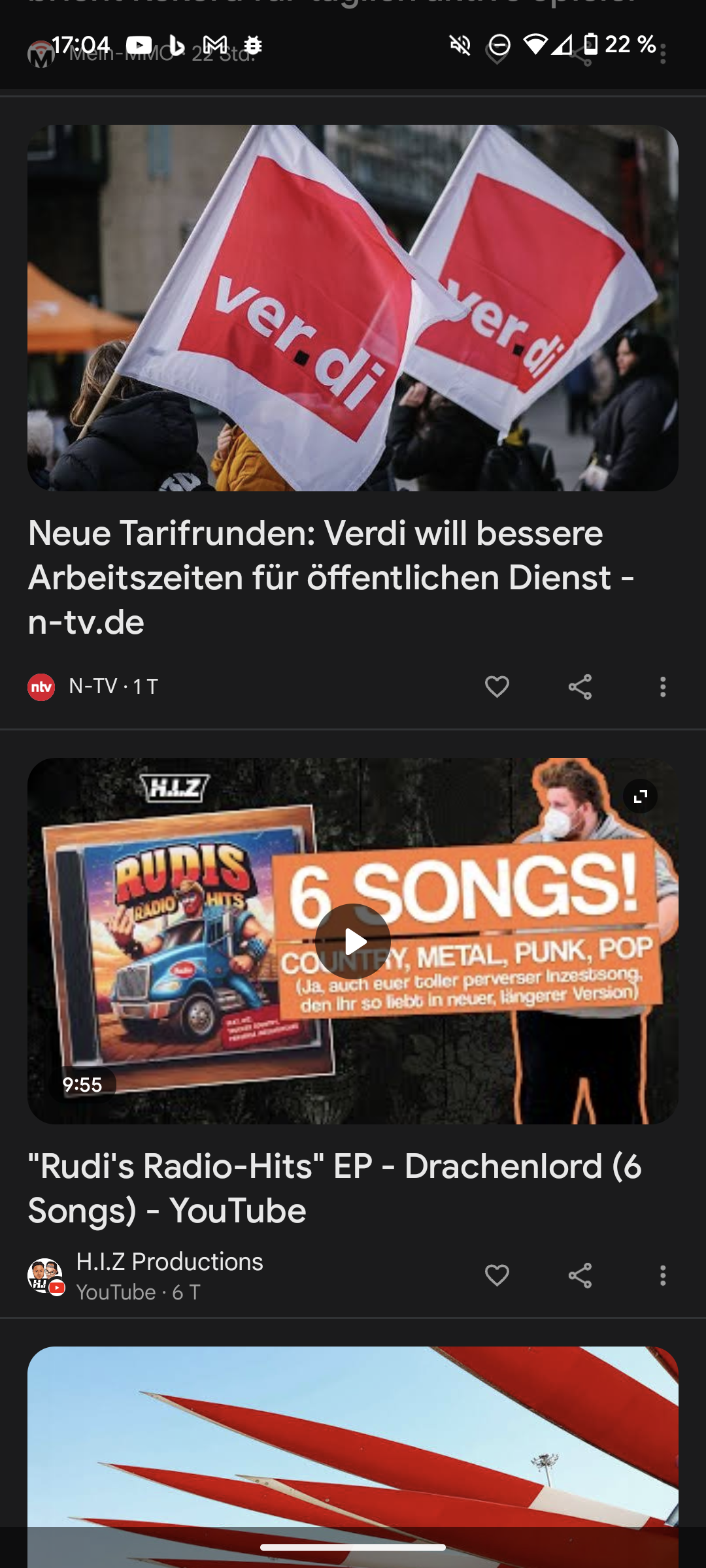Expand the Drachenlord video to fullscreen
The height and width of the screenshot is (1568, 706).
641,796
